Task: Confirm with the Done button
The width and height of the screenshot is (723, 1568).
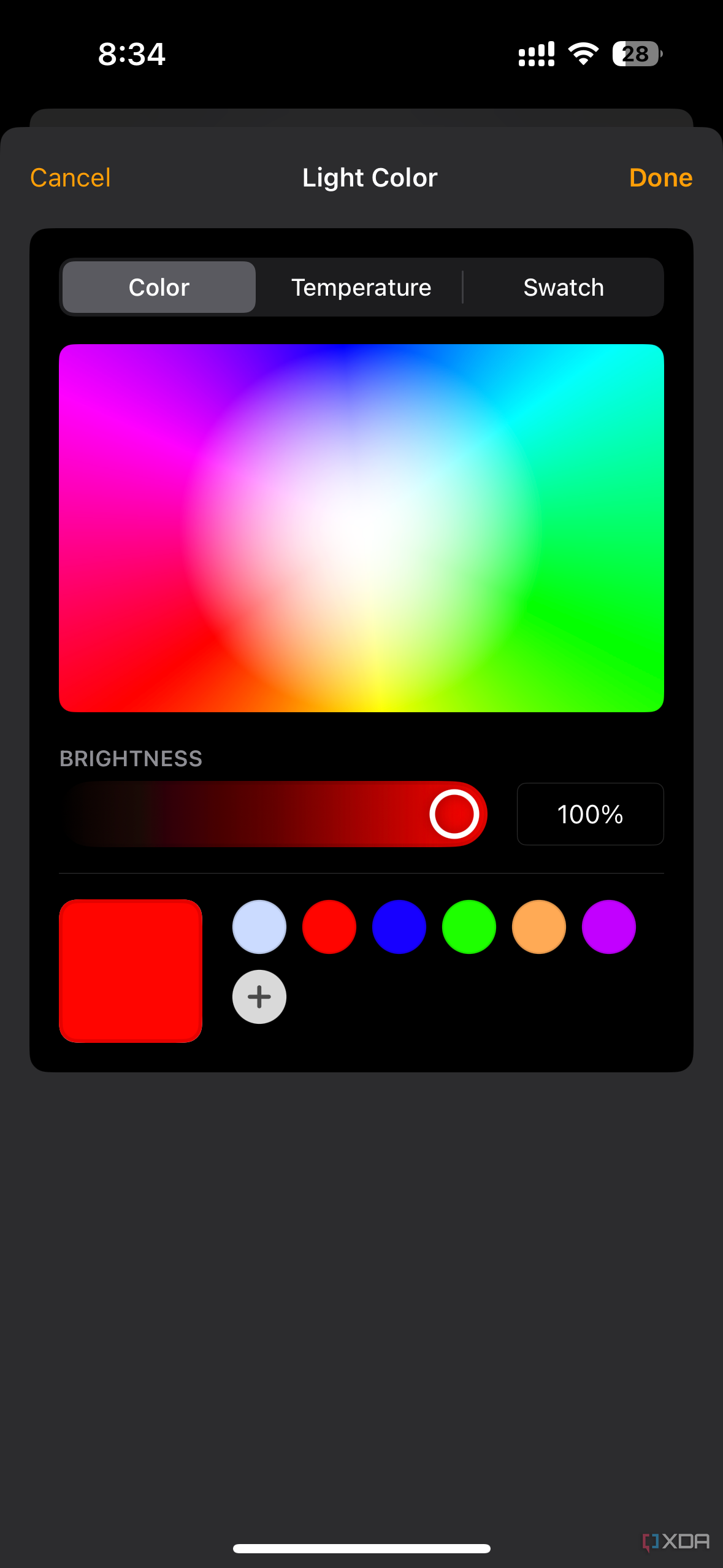Action: [660, 178]
